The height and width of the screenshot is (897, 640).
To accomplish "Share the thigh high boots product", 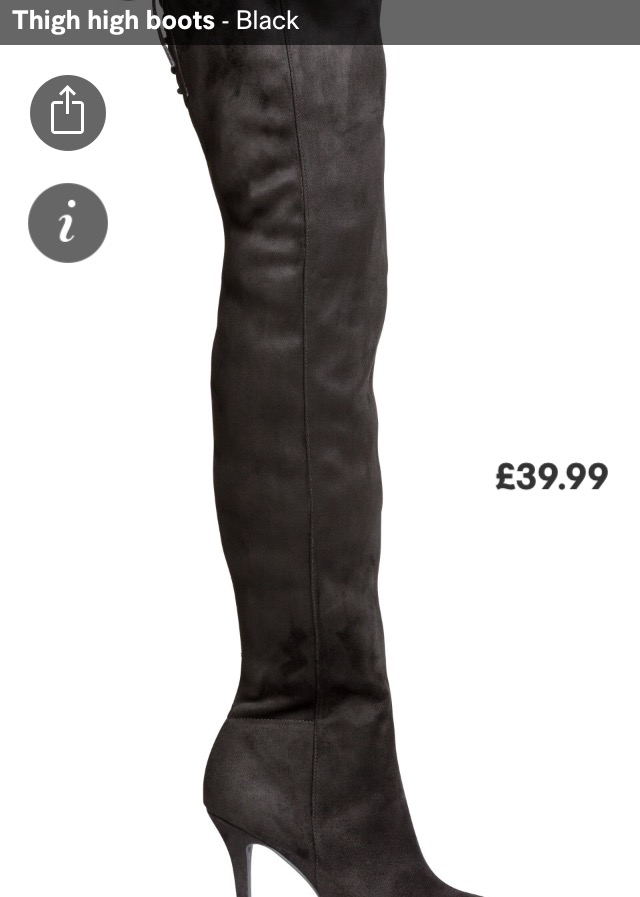I will point(67,112).
